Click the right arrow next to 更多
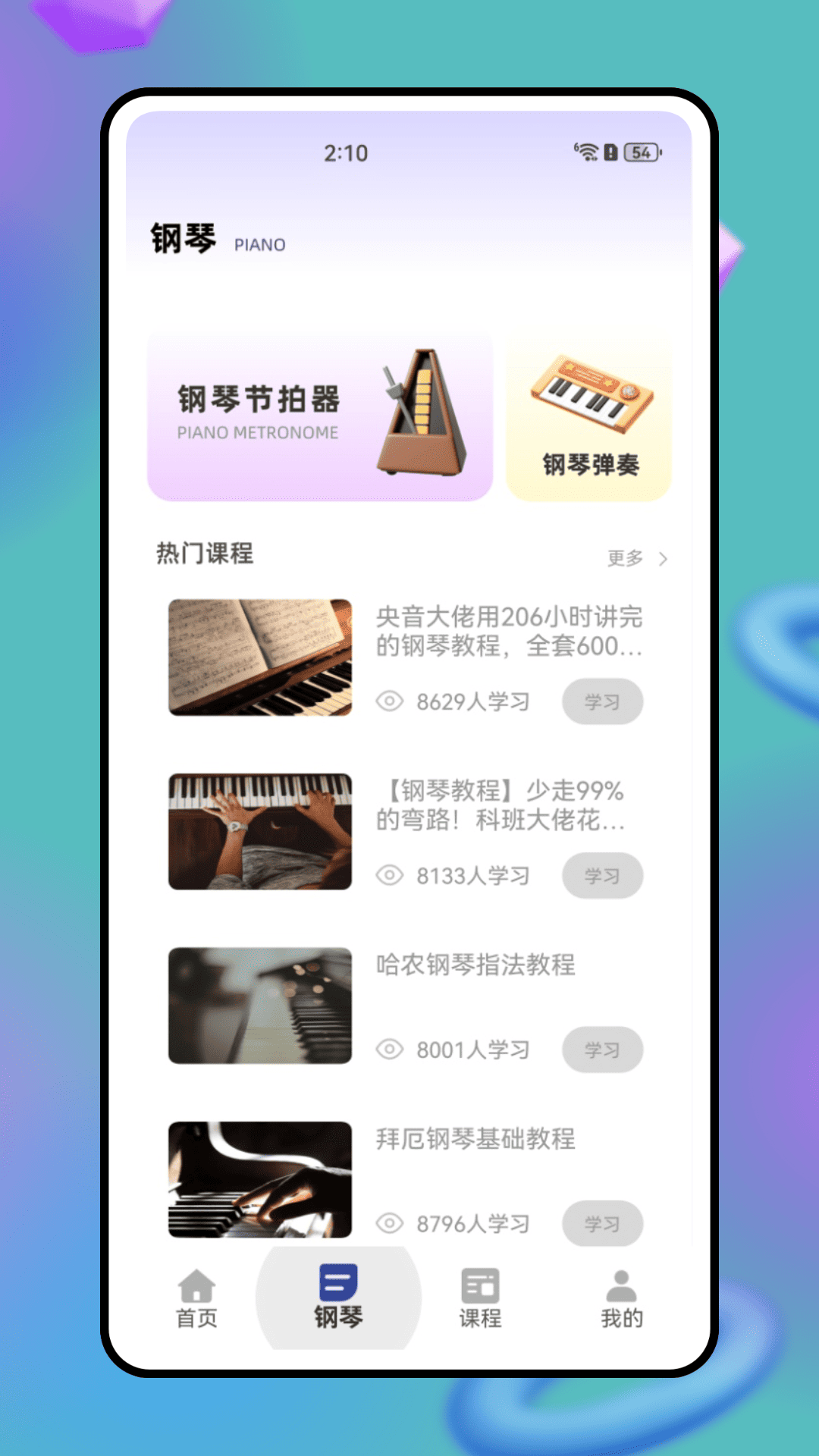 click(662, 559)
